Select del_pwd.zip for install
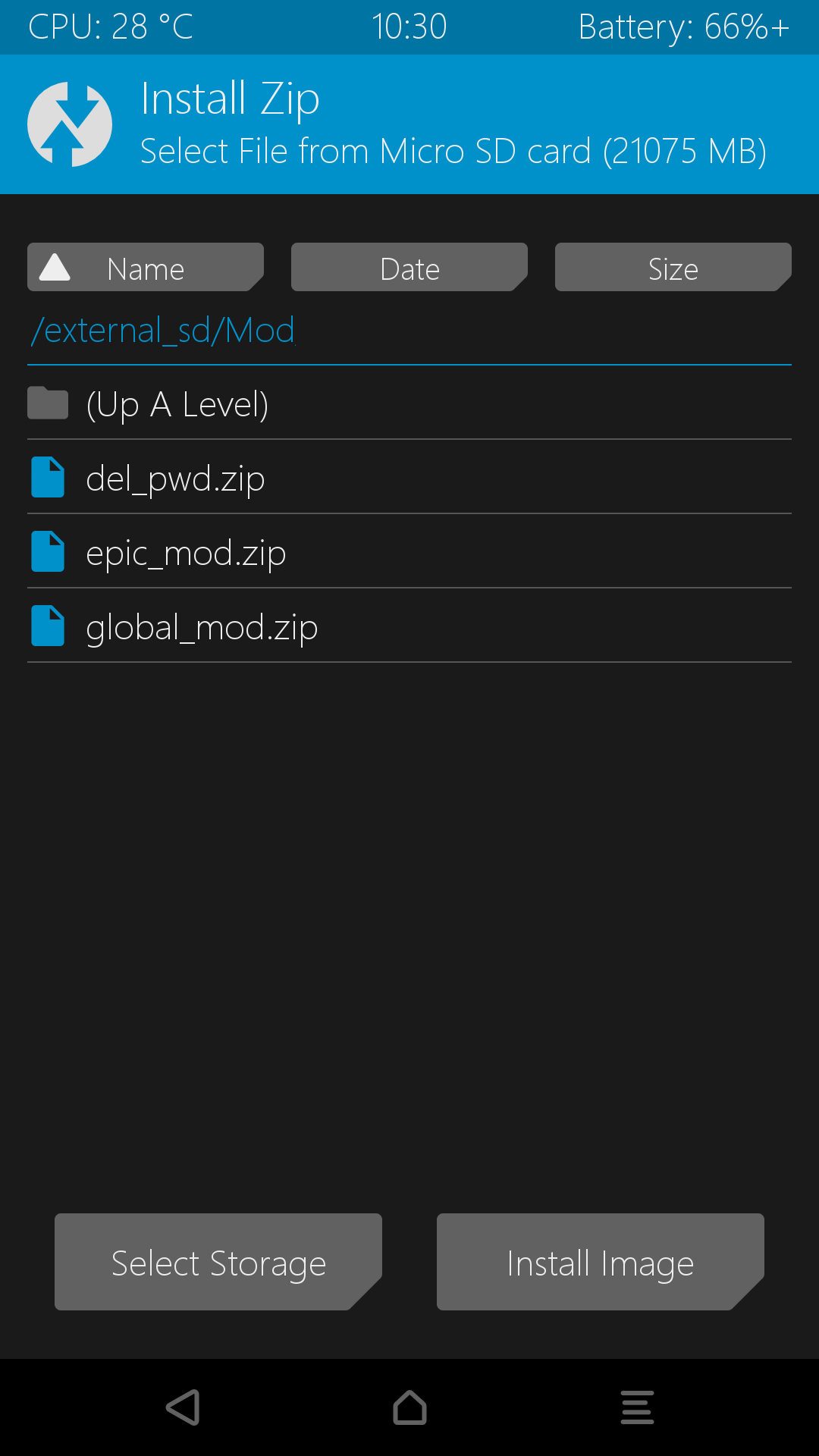Viewport: 819px width, 1456px height. [x=175, y=479]
